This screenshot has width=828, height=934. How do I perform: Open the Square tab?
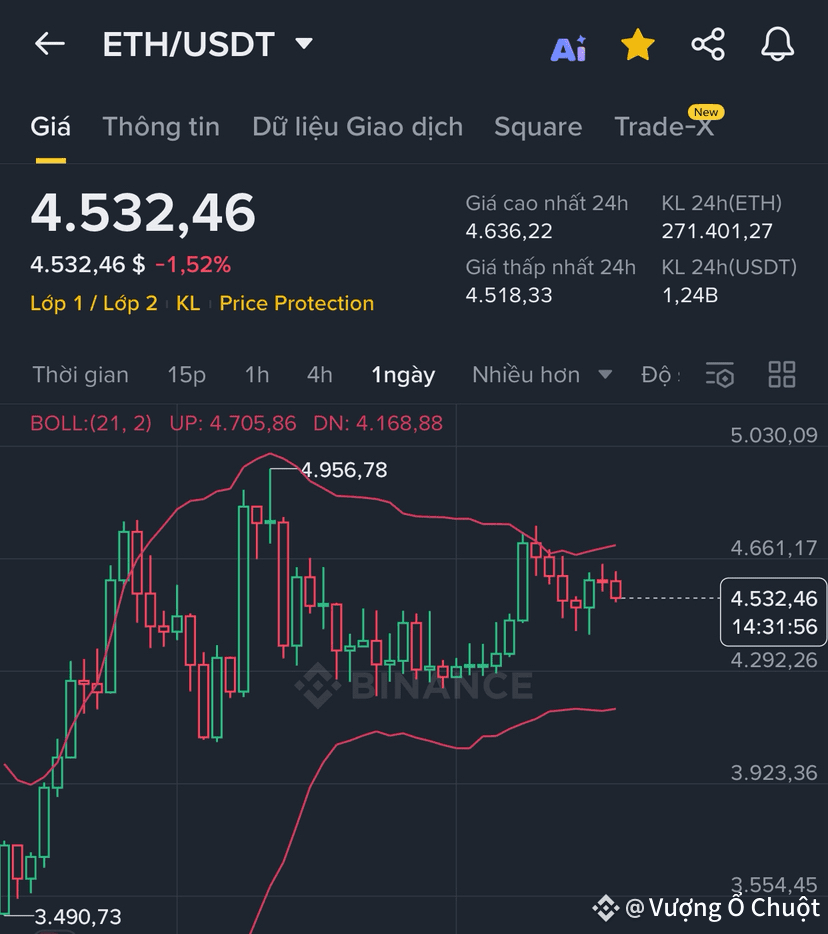[538, 127]
